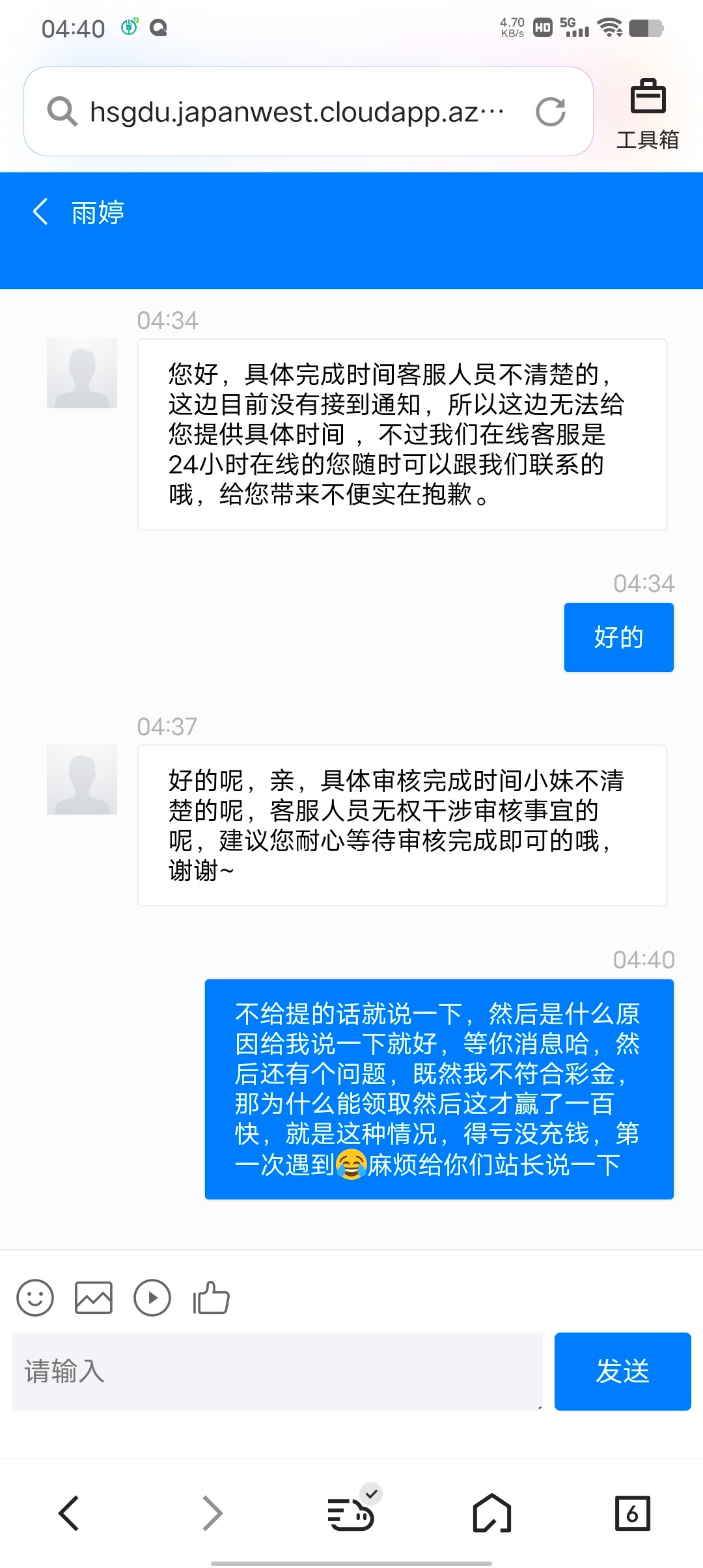View the six open browser tabs
703x1568 pixels.
632,1513
